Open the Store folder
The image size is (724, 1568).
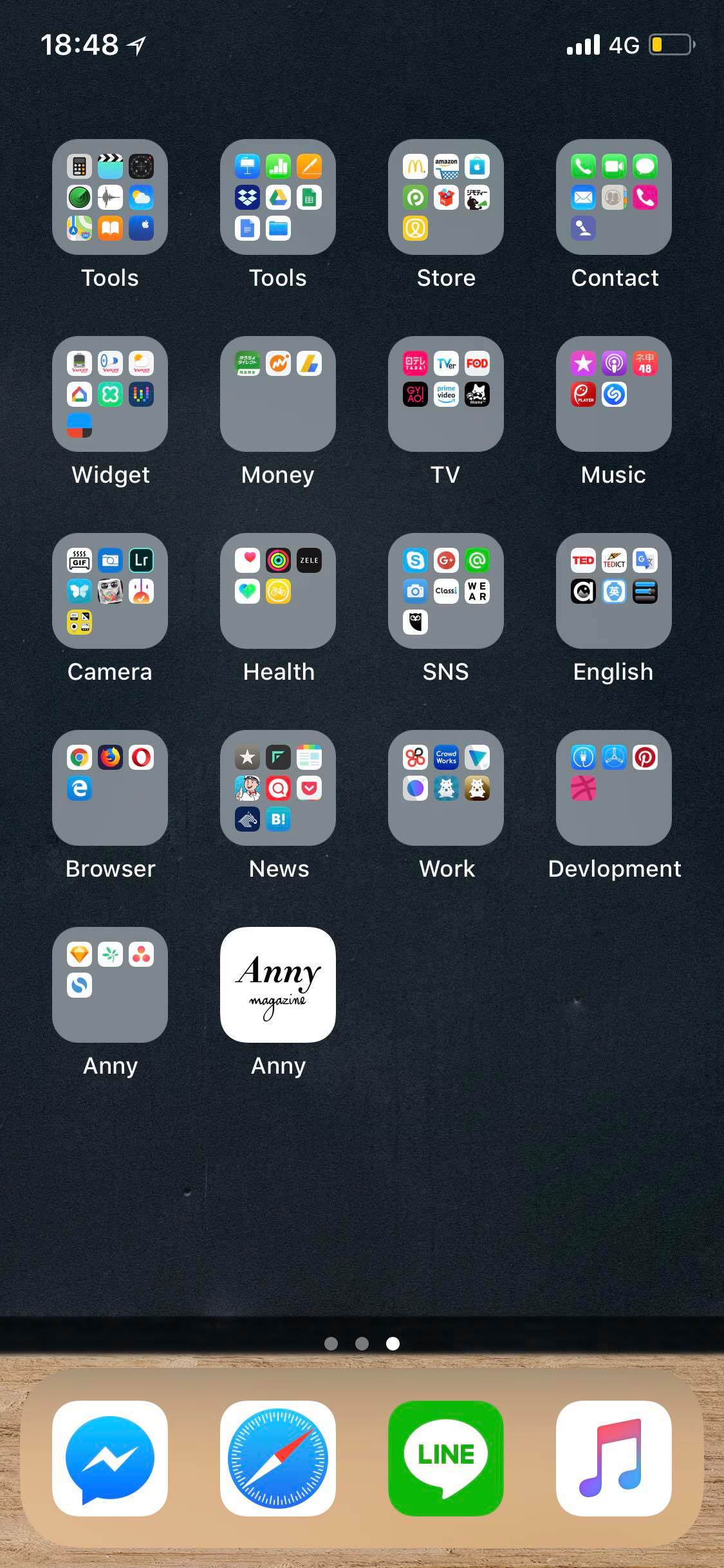445,197
